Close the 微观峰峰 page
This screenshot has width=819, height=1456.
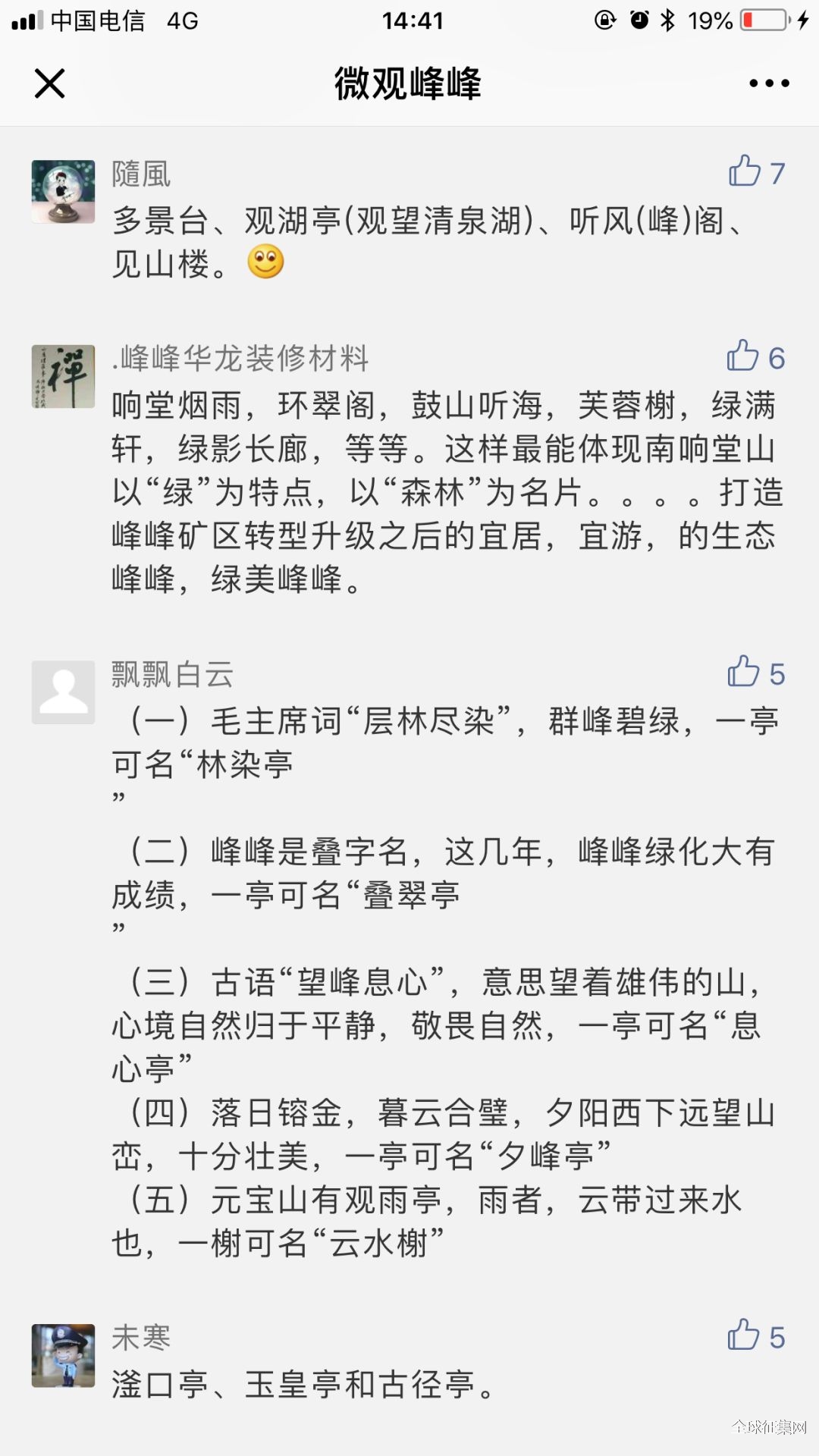point(50,83)
